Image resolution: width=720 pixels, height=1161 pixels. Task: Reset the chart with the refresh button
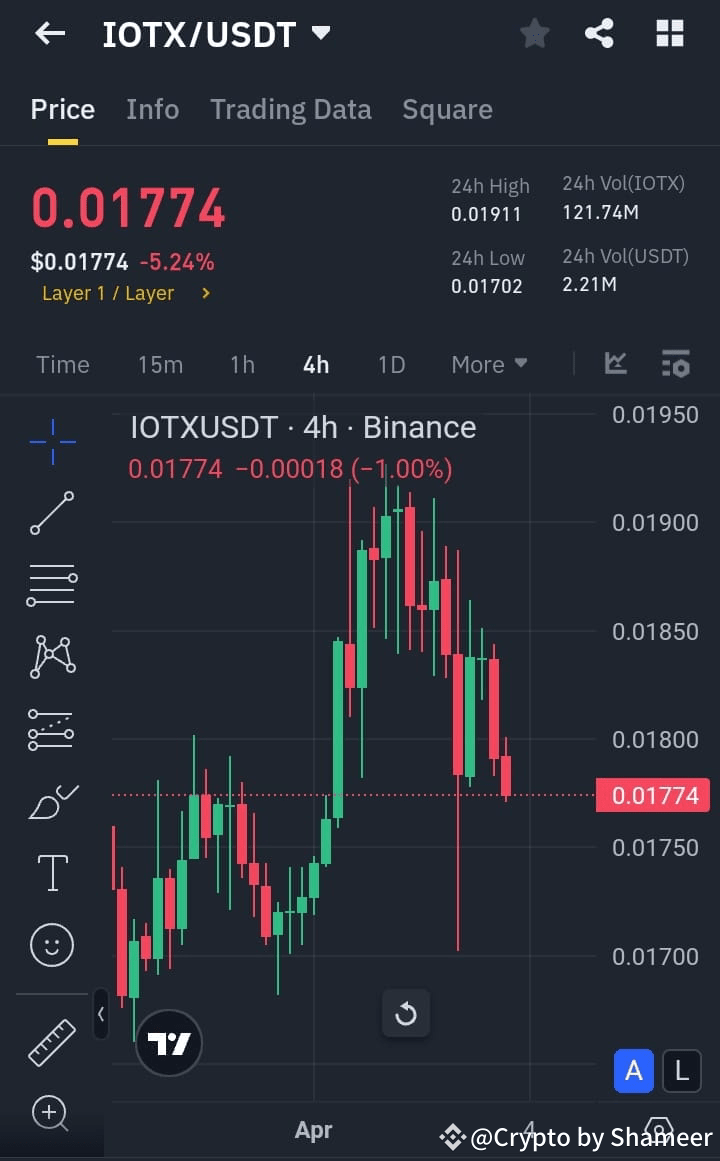(406, 1014)
